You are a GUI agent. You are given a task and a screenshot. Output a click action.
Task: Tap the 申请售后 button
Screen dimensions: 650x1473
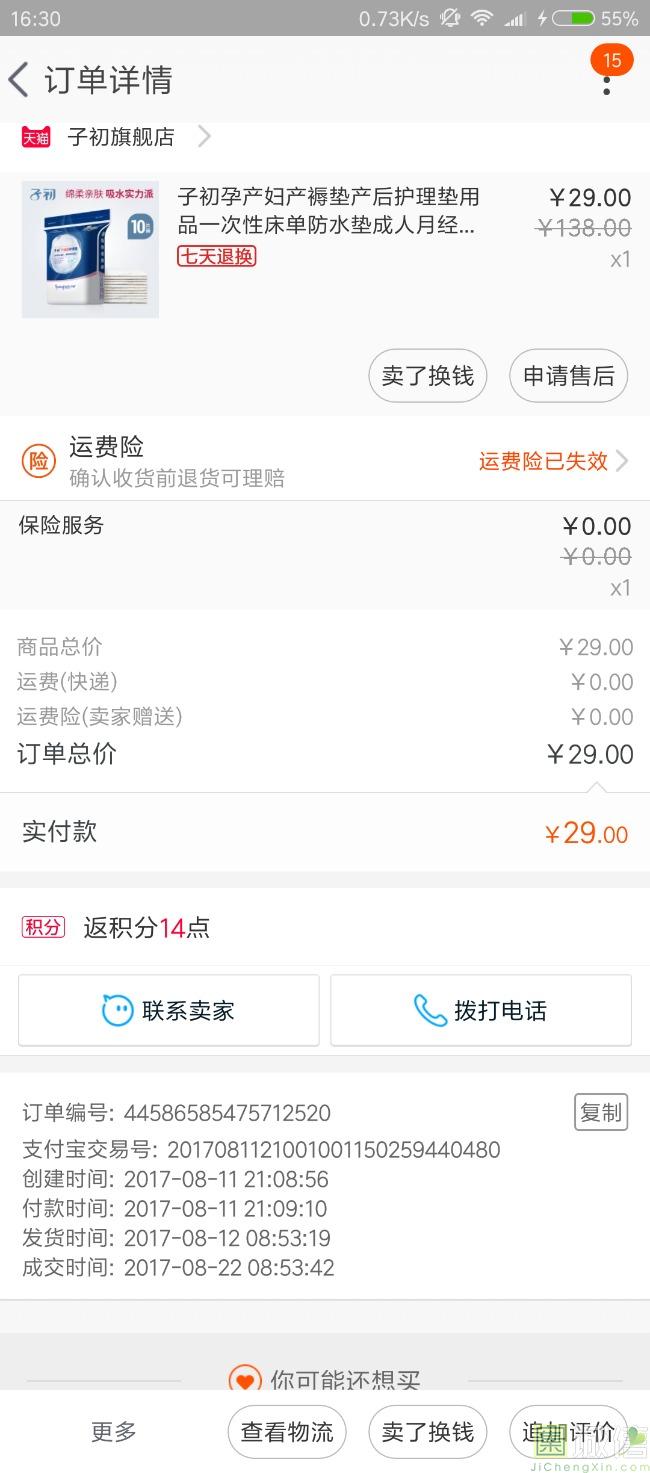[568, 376]
